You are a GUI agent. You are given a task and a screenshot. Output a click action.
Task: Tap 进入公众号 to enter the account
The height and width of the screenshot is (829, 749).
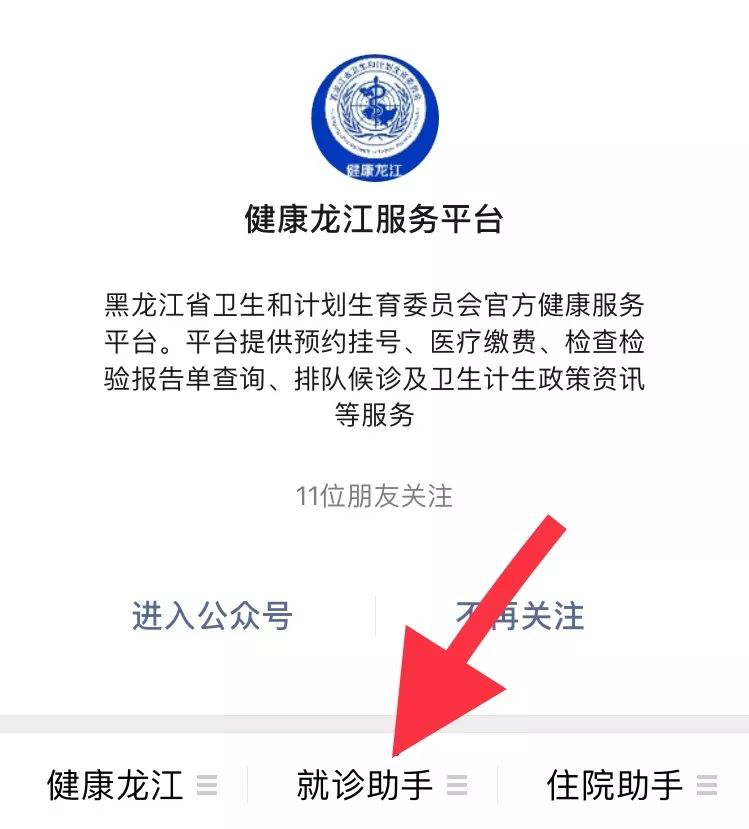tap(211, 615)
